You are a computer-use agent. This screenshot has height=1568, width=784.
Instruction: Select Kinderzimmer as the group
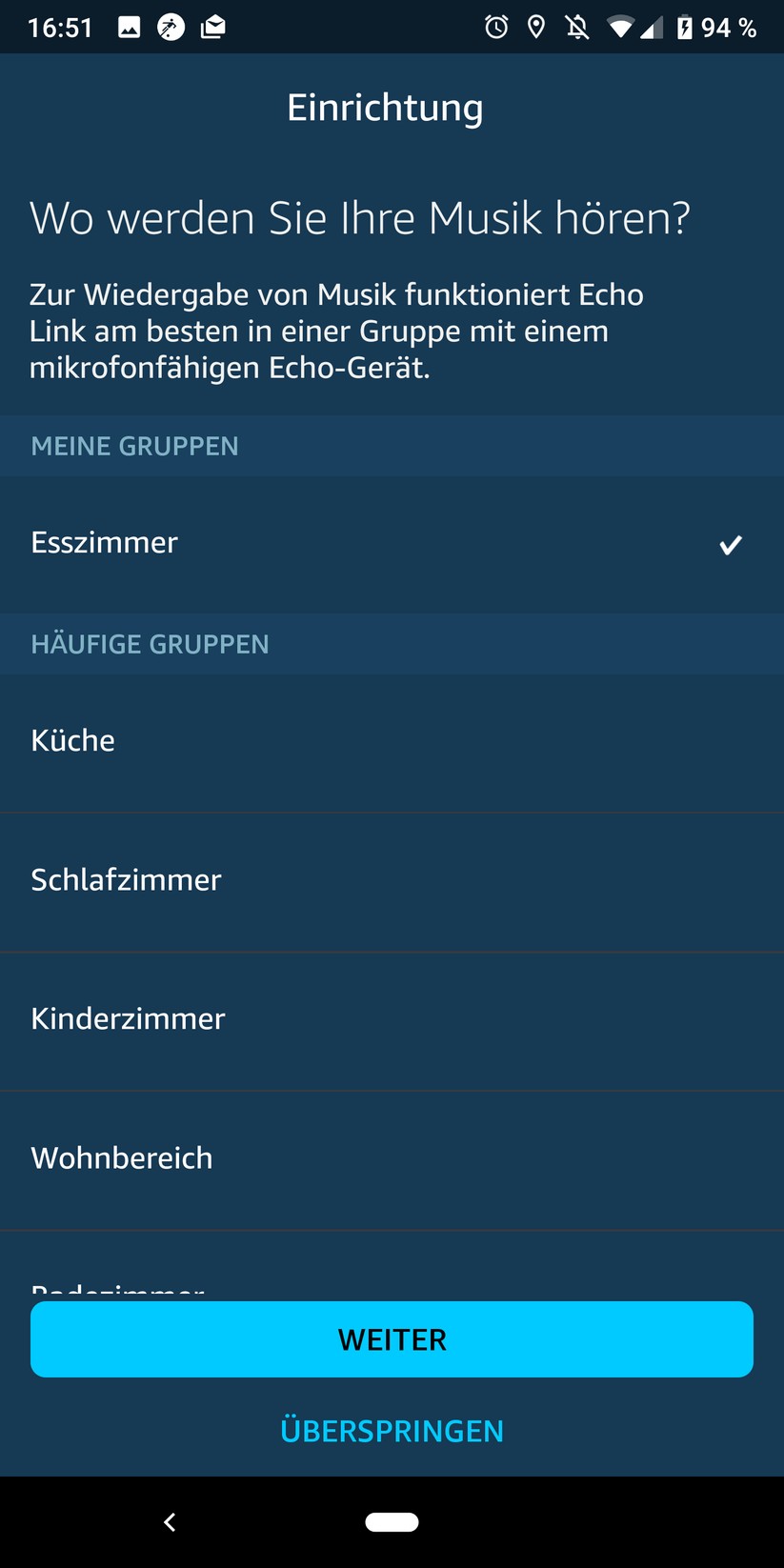point(391,1019)
